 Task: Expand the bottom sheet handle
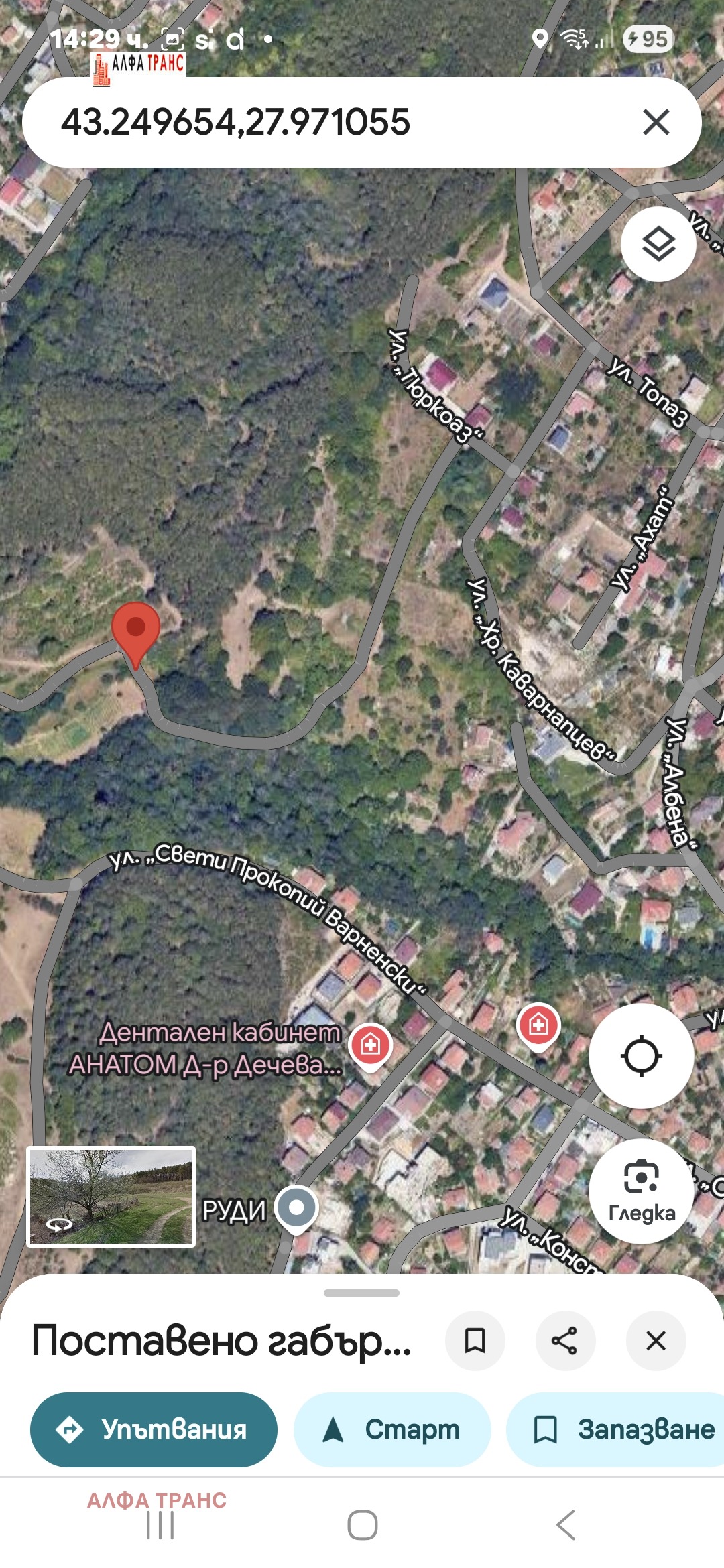coord(361,1293)
